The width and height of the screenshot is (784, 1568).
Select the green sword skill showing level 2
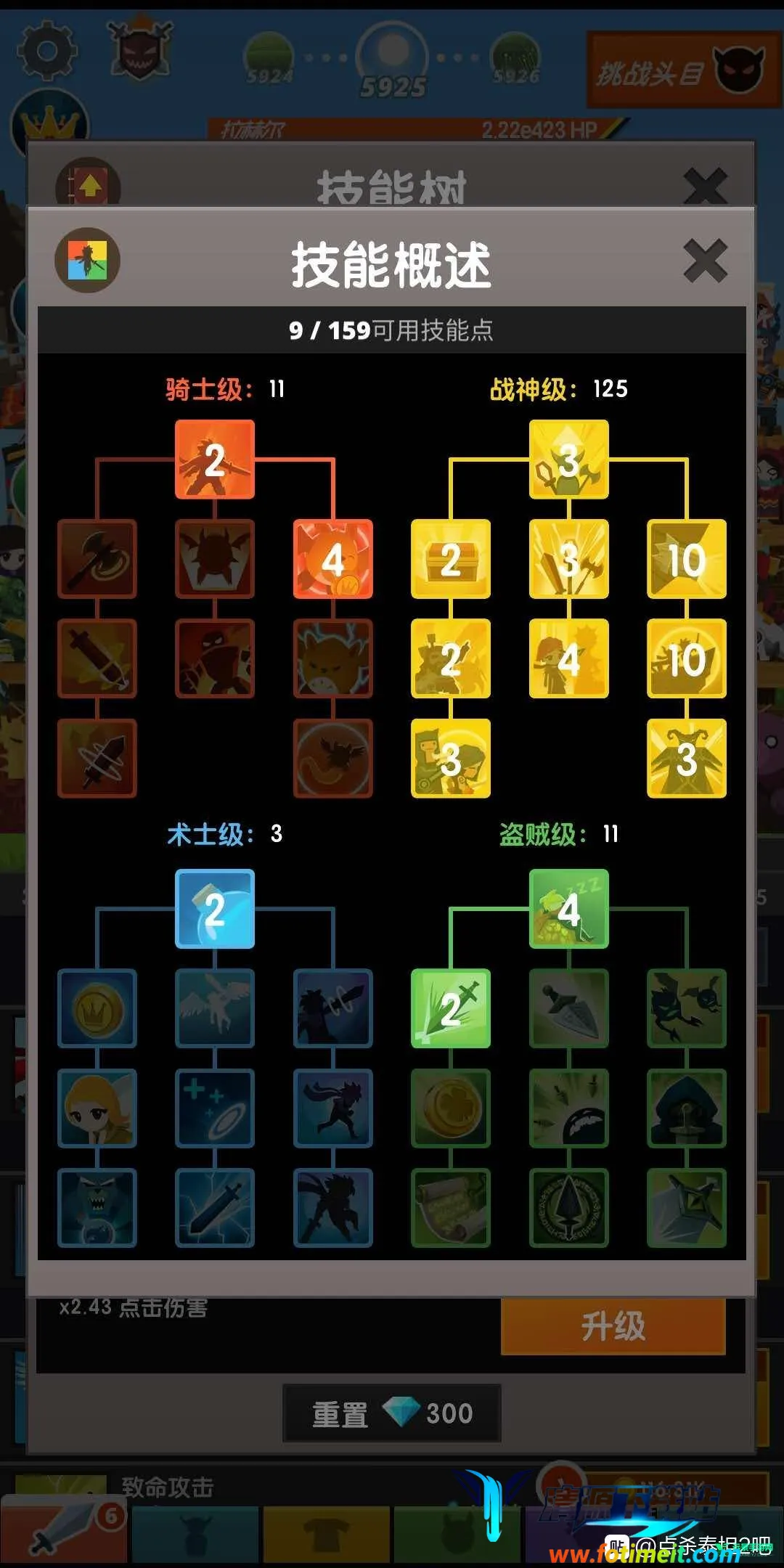coord(451,1008)
